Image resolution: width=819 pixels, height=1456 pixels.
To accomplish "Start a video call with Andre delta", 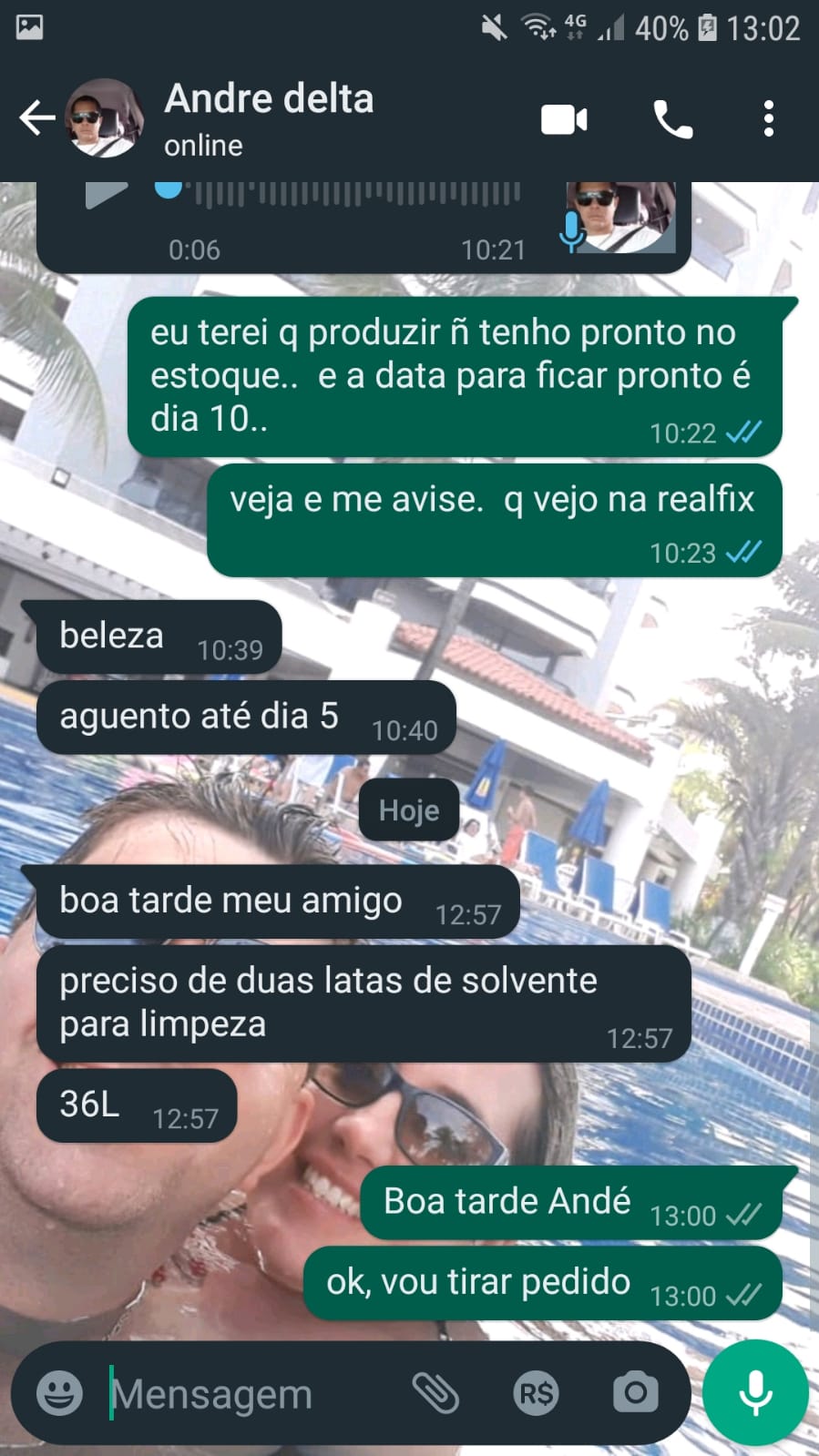I will [x=564, y=119].
